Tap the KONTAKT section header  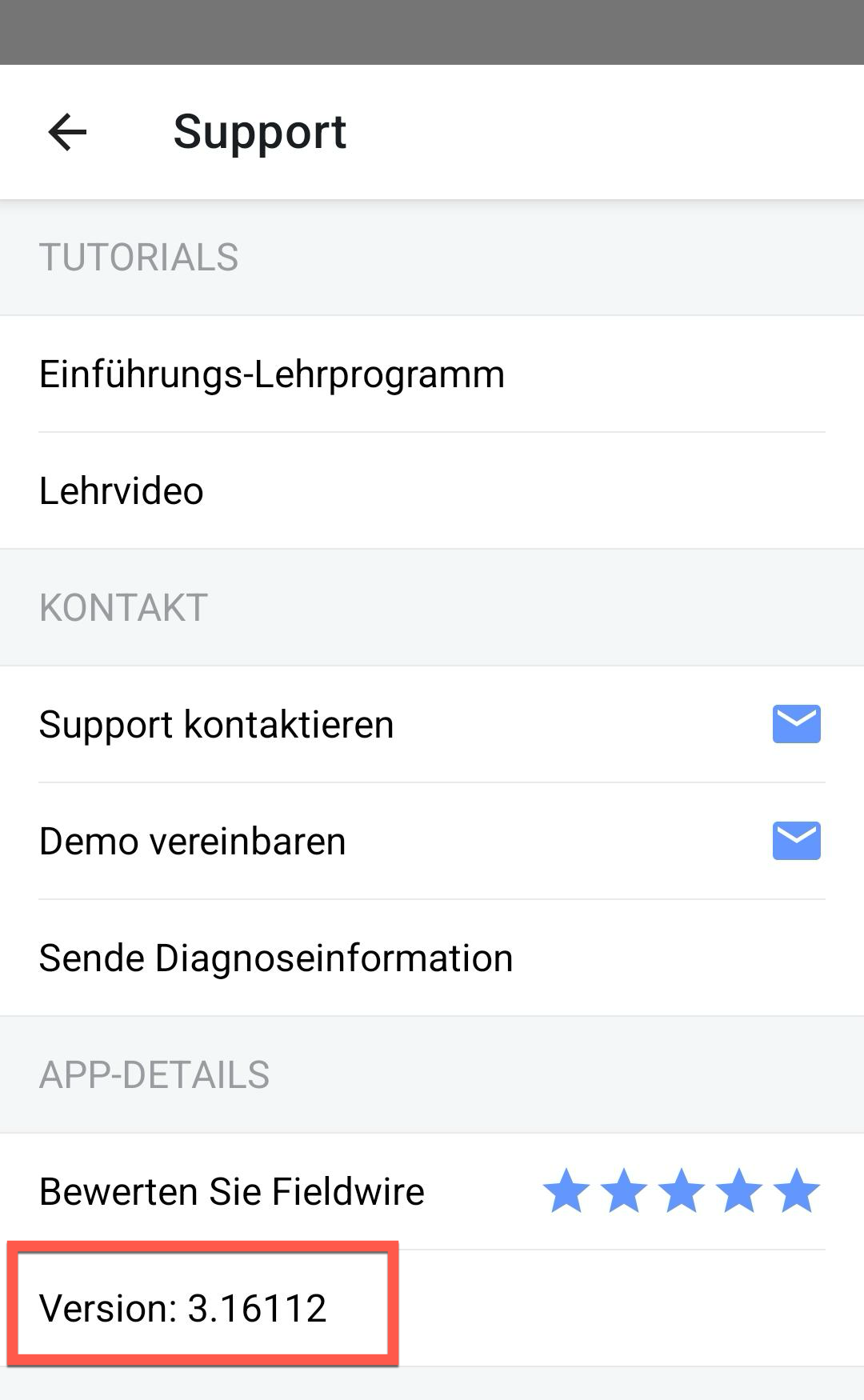click(x=124, y=607)
